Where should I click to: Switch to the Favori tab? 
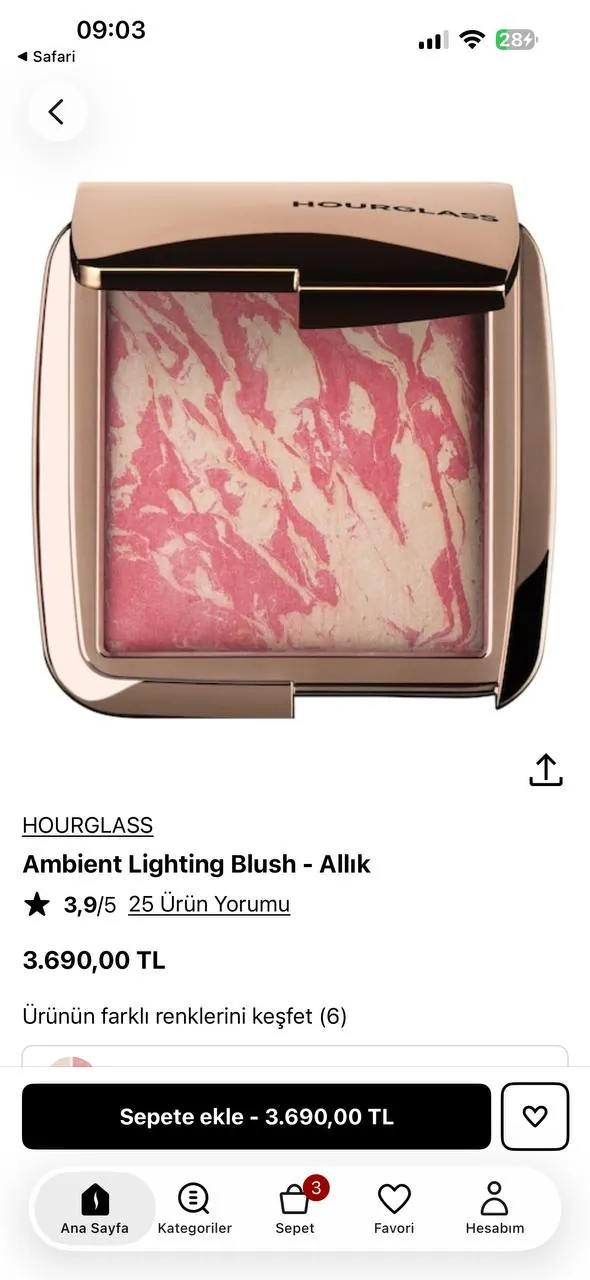coord(394,1208)
